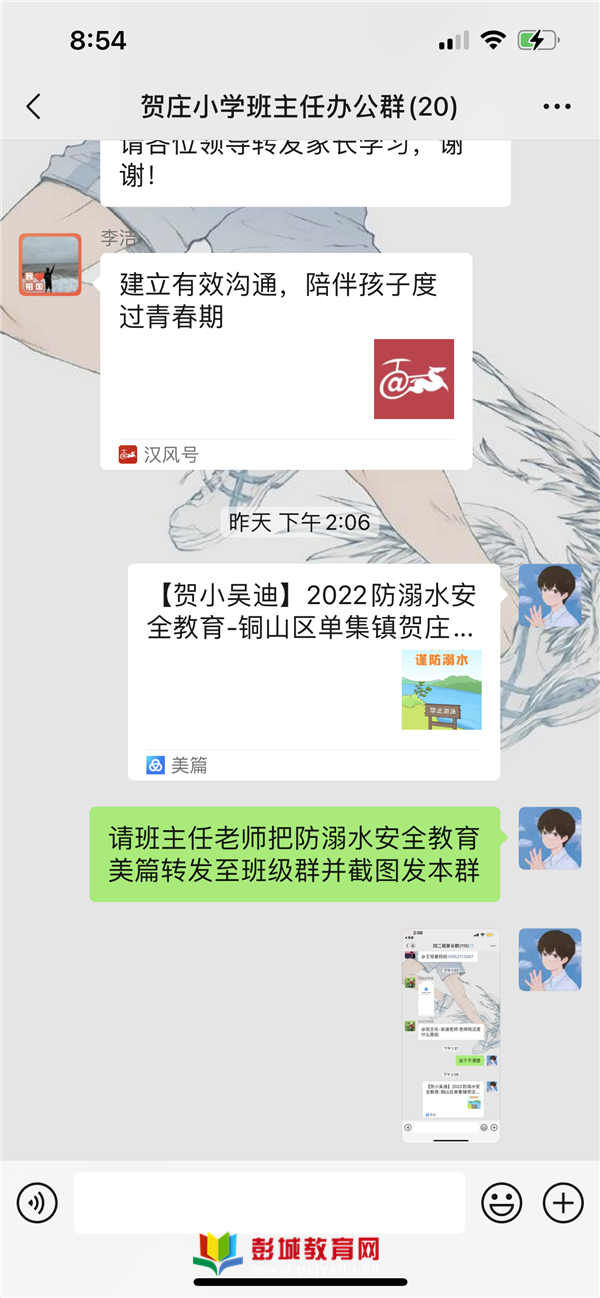The height and width of the screenshot is (1298, 600).
Task: Go back from the group chat
Action: click(34, 107)
